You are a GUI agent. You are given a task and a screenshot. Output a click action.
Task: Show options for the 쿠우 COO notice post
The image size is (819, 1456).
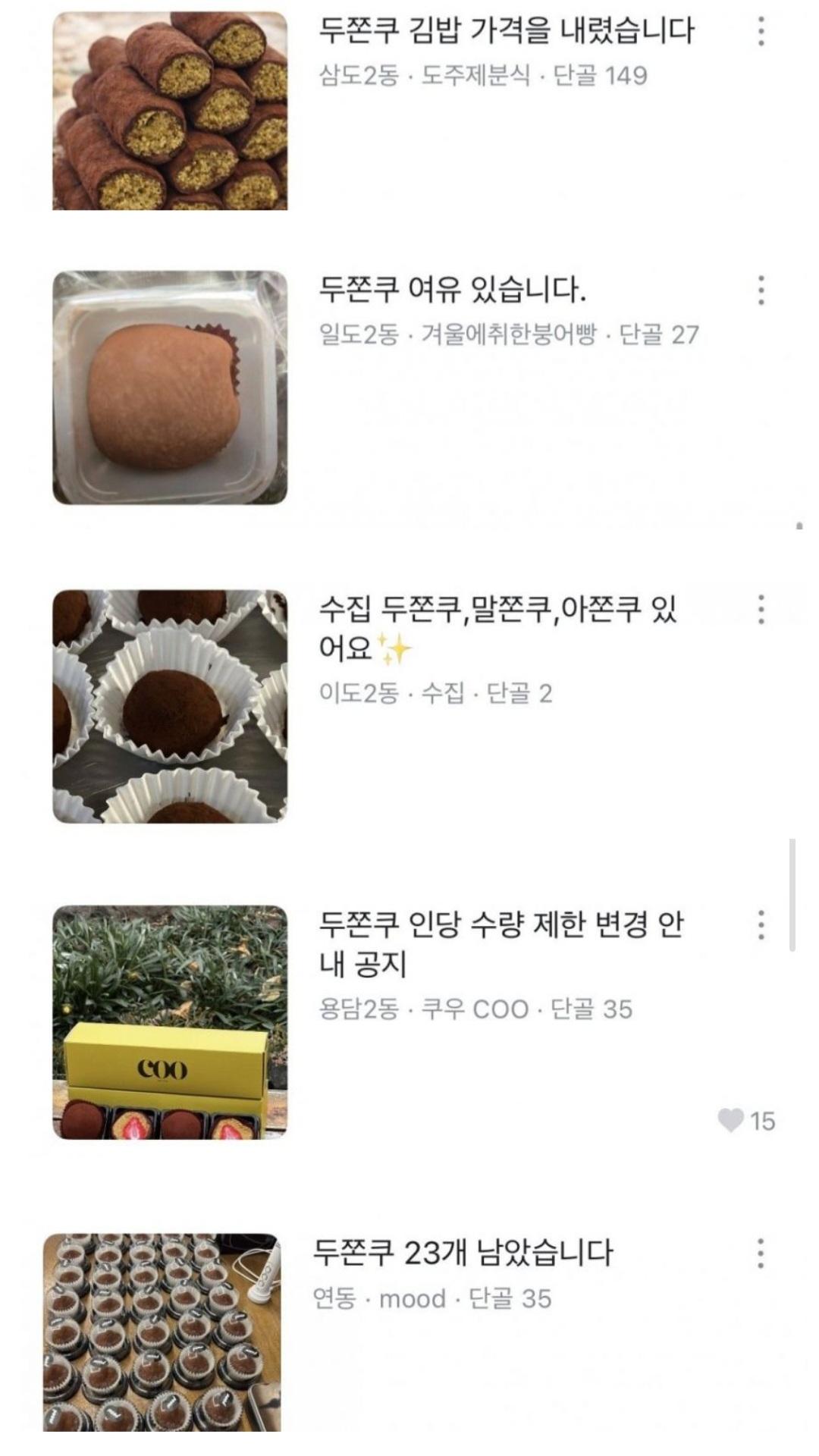point(760,925)
